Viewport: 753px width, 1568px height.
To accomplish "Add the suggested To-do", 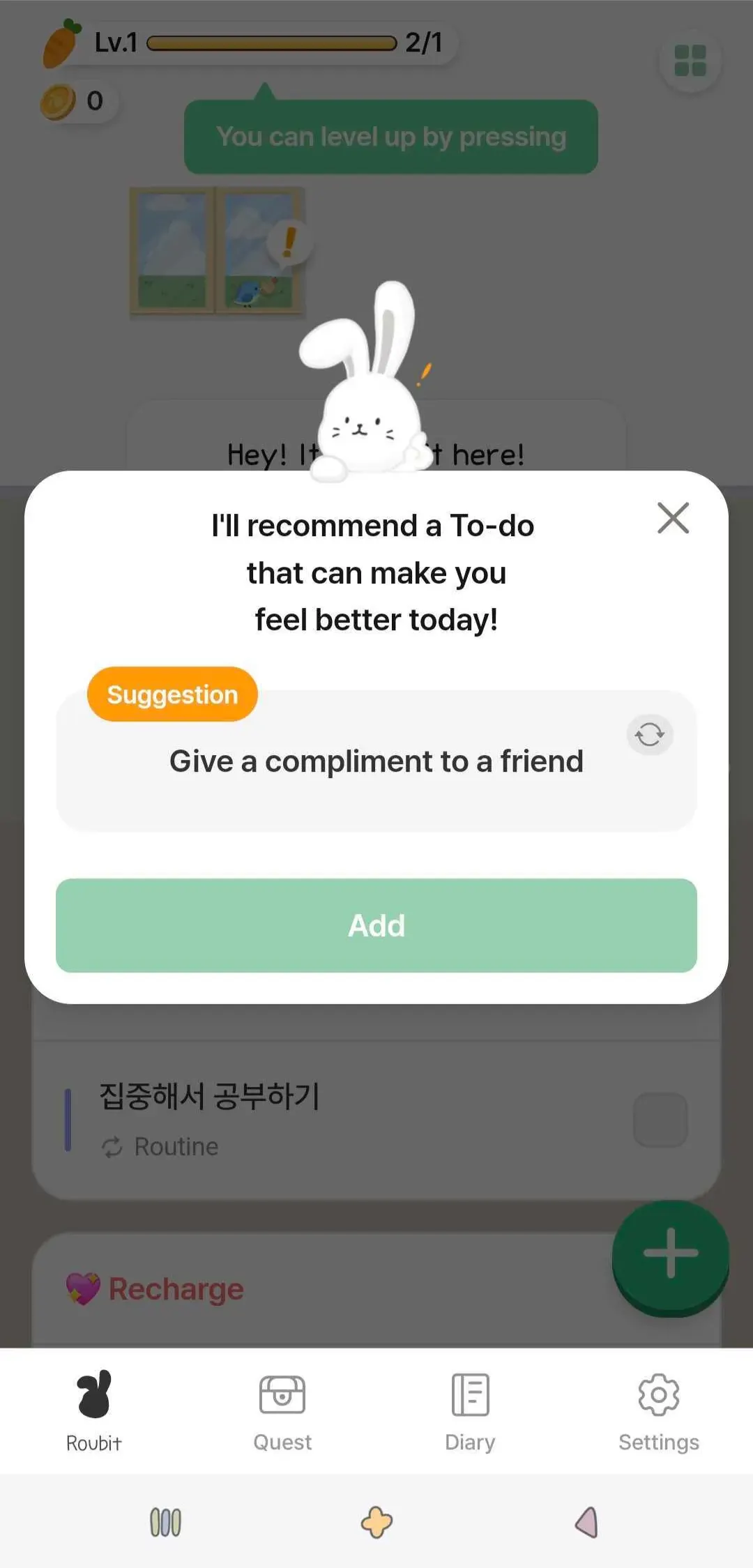I will (x=376, y=925).
